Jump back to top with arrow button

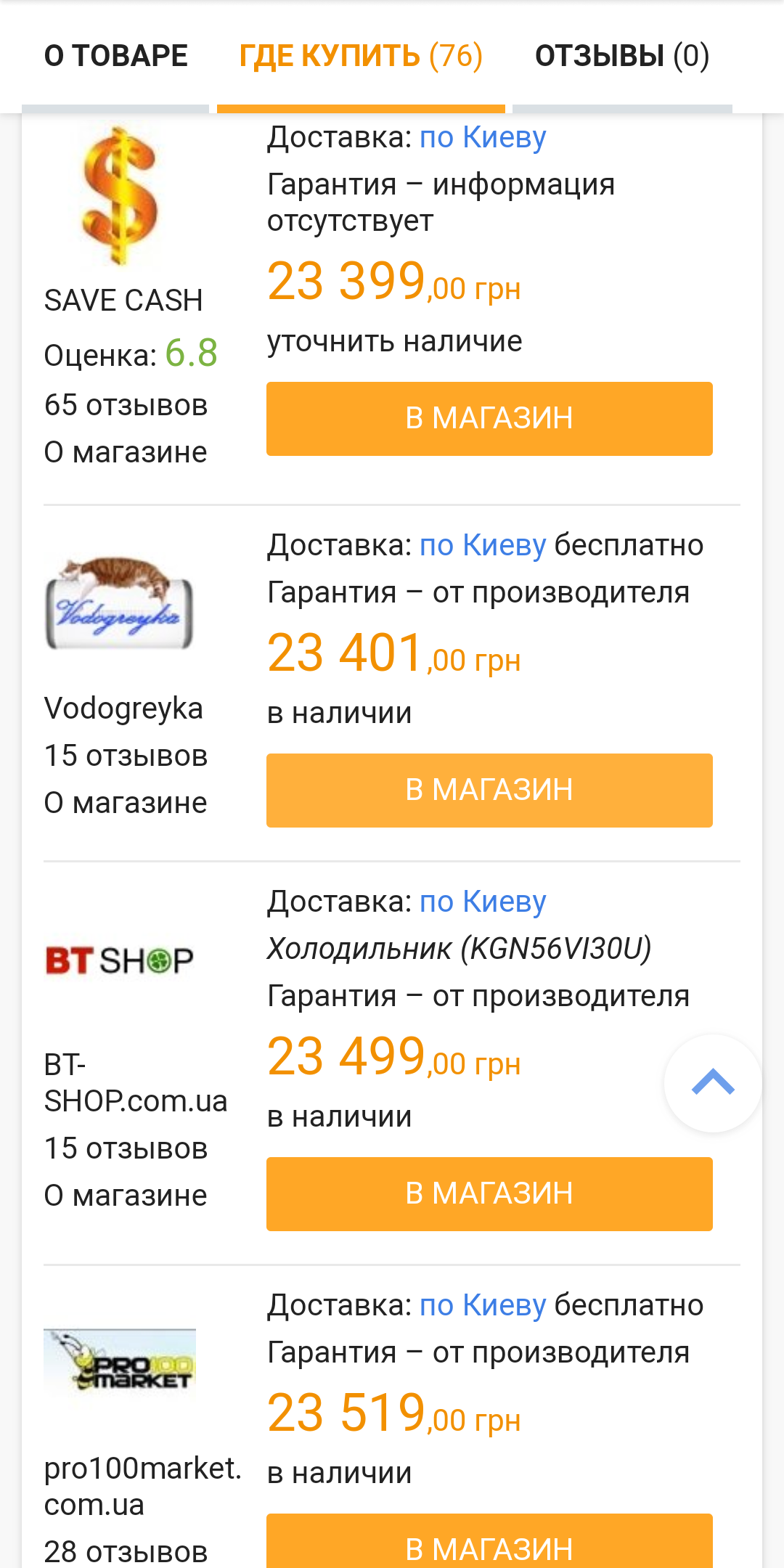coord(713,1083)
